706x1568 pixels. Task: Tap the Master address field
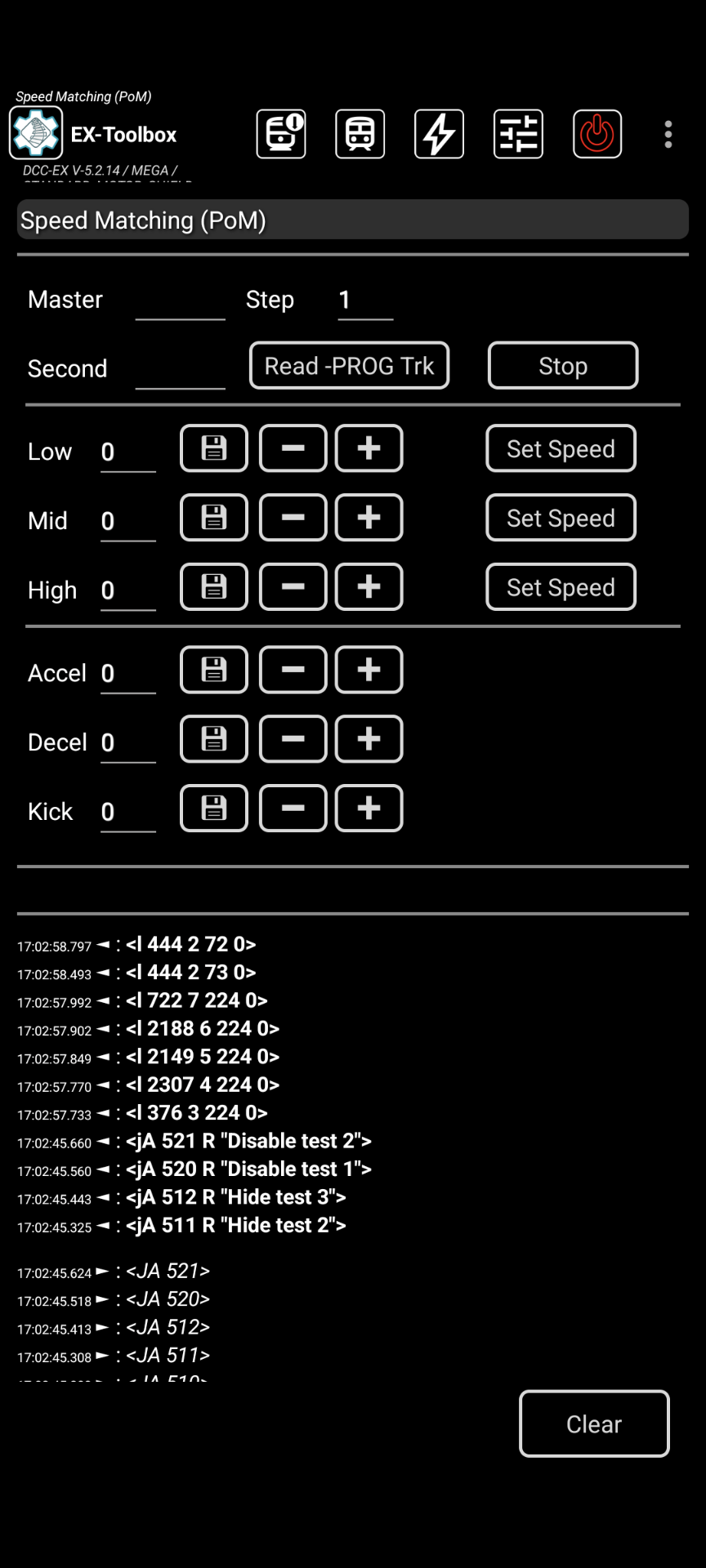180,301
